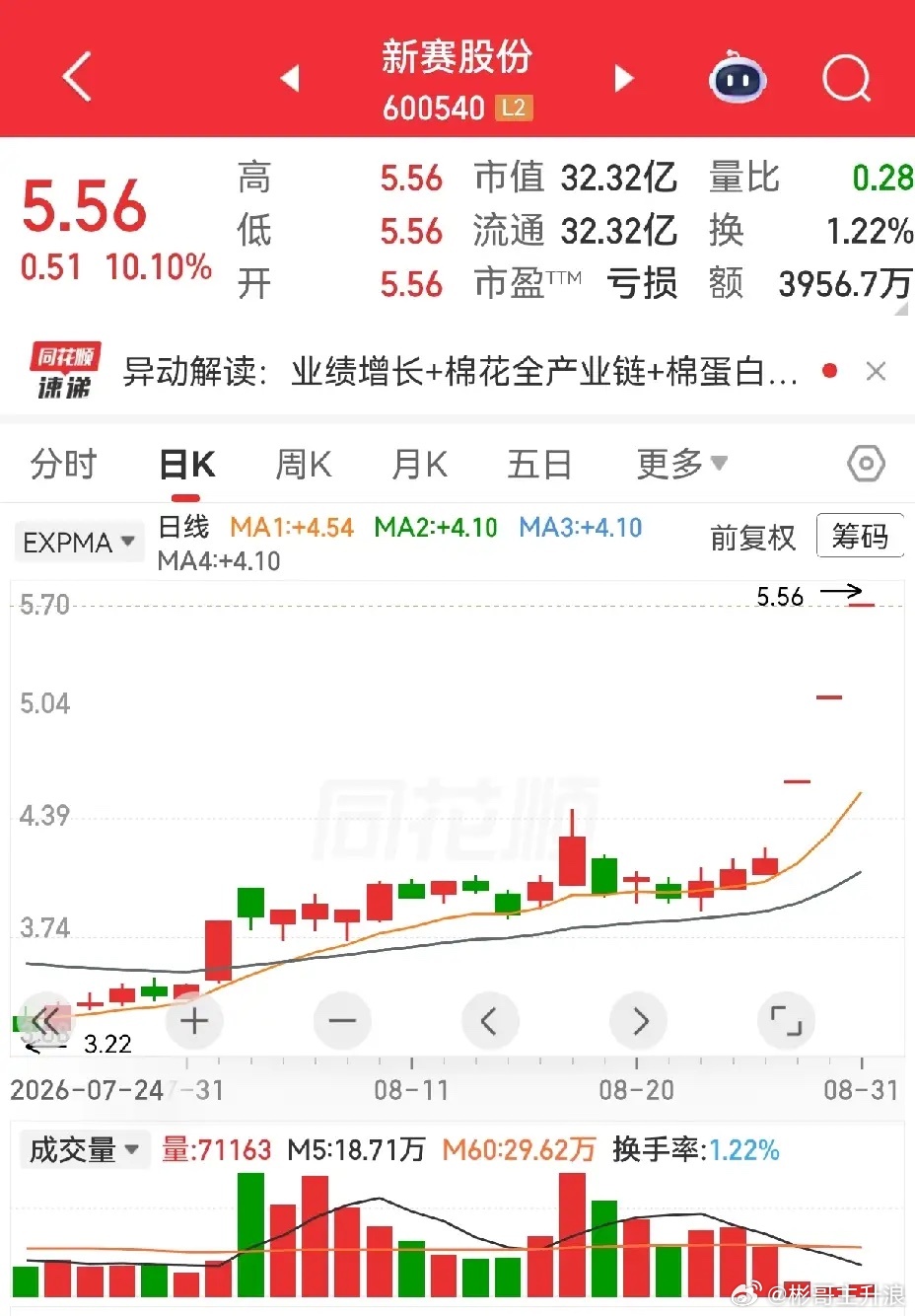Switch to the 月K chart

[420, 464]
